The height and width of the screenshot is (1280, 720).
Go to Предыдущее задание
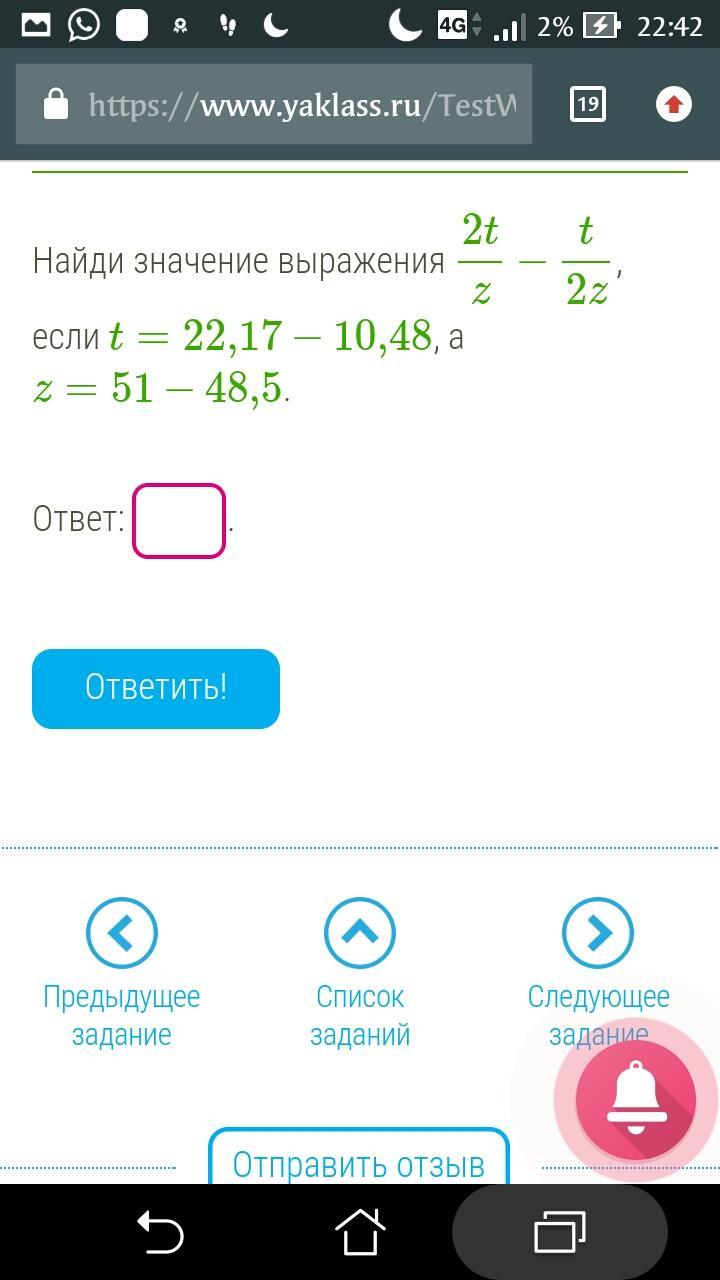pos(122,972)
